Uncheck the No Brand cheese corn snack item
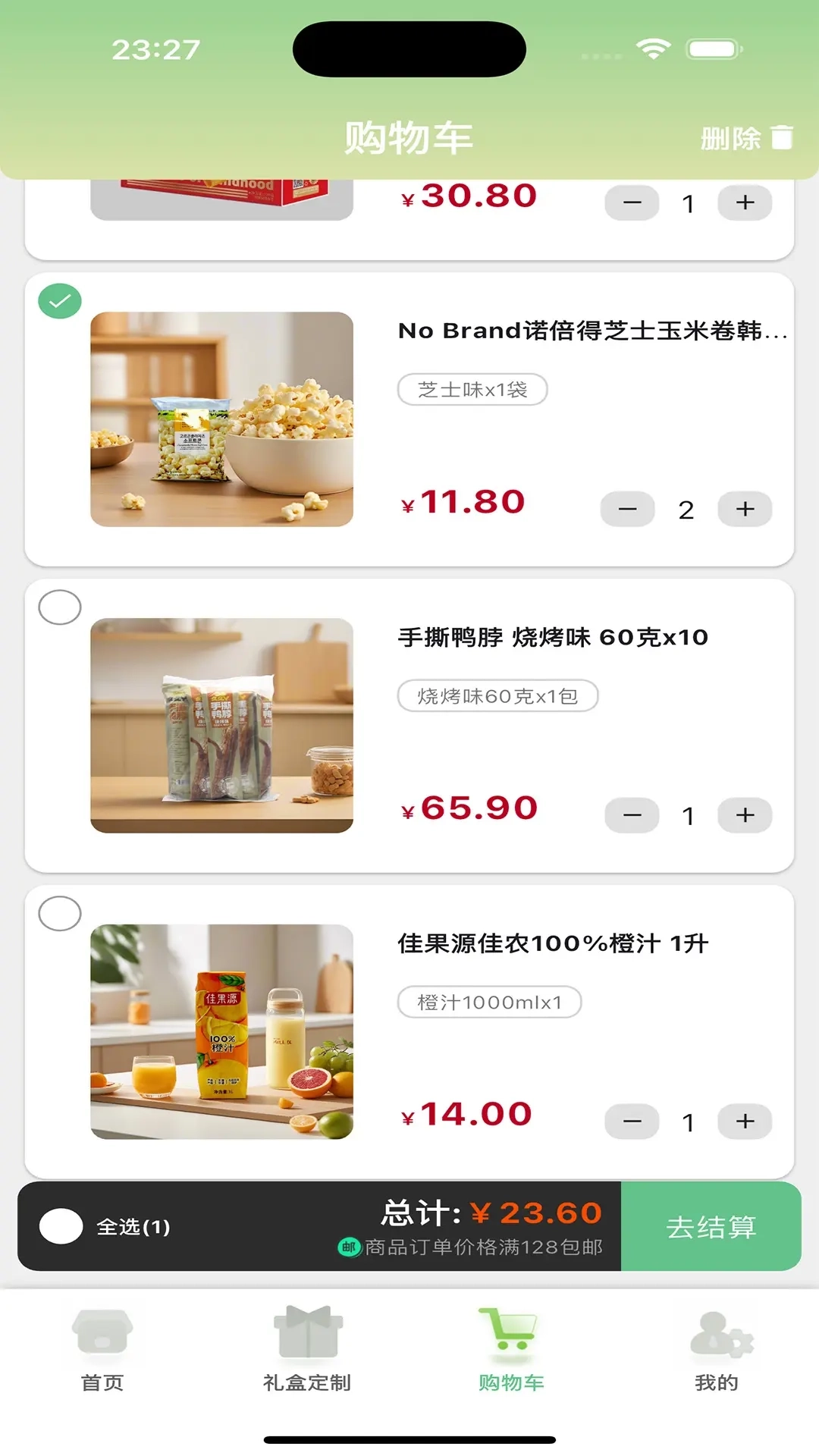The width and height of the screenshot is (819, 1456). pyautogui.click(x=60, y=301)
